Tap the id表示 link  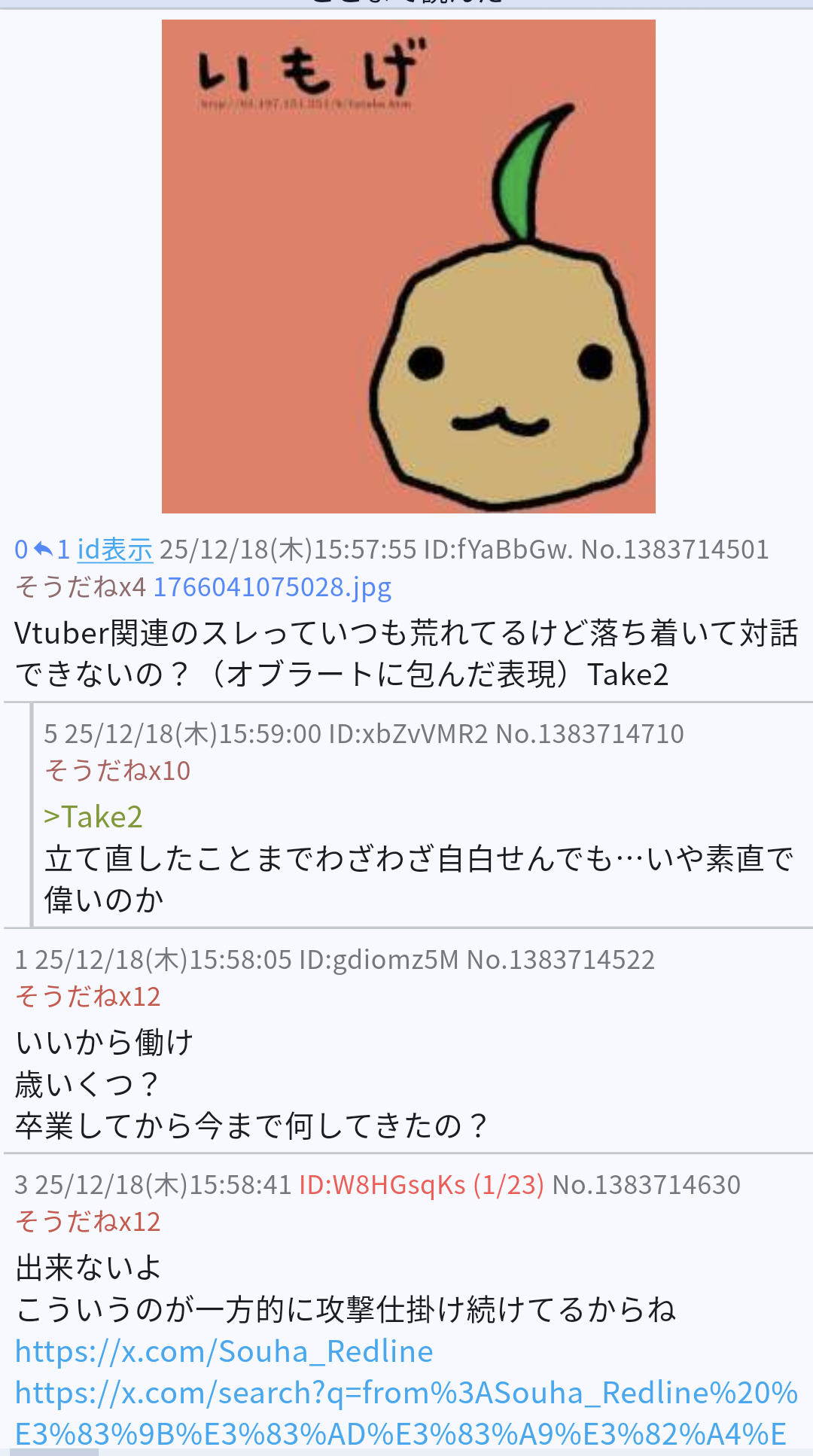point(114,550)
